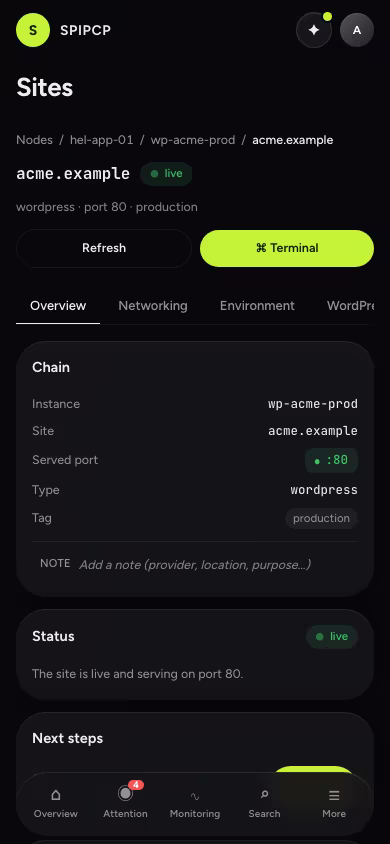This screenshot has height=844, width=390.
Task: Switch to the Monitoring tab
Action: pos(195,803)
